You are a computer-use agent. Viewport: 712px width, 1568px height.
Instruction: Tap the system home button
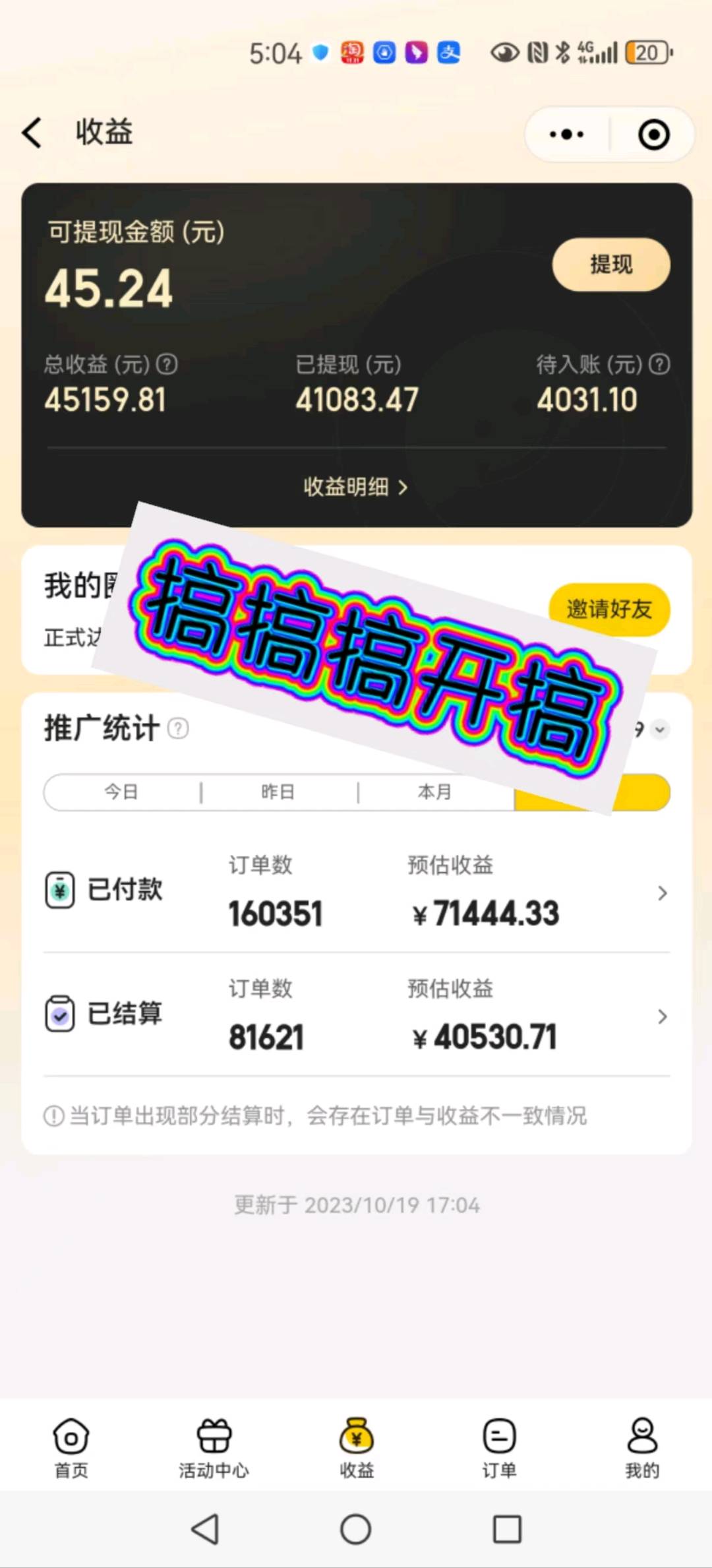click(x=356, y=1528)
